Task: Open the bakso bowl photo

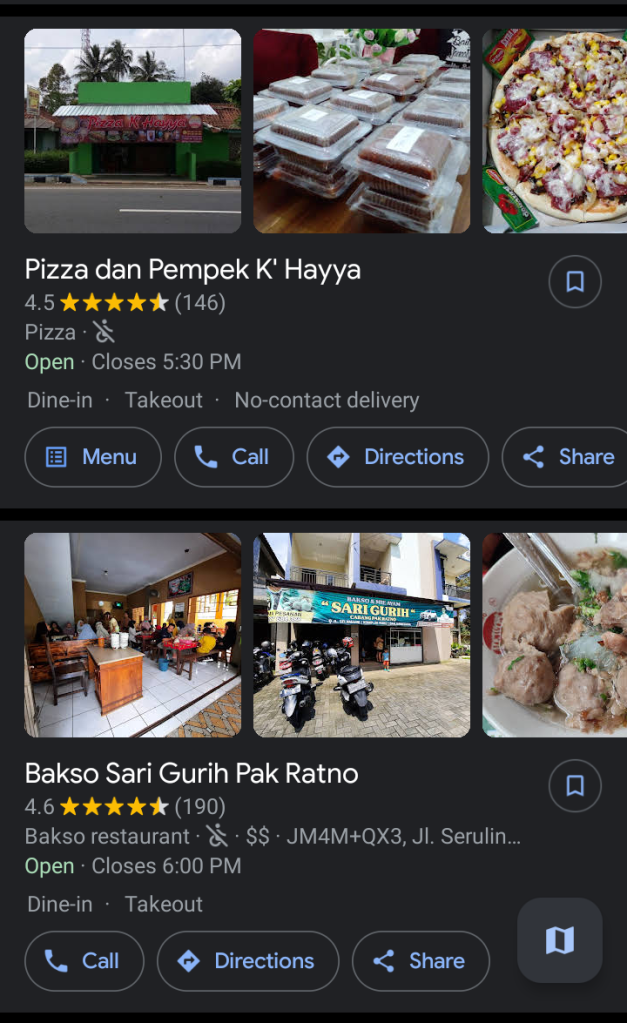Action: 554,635
